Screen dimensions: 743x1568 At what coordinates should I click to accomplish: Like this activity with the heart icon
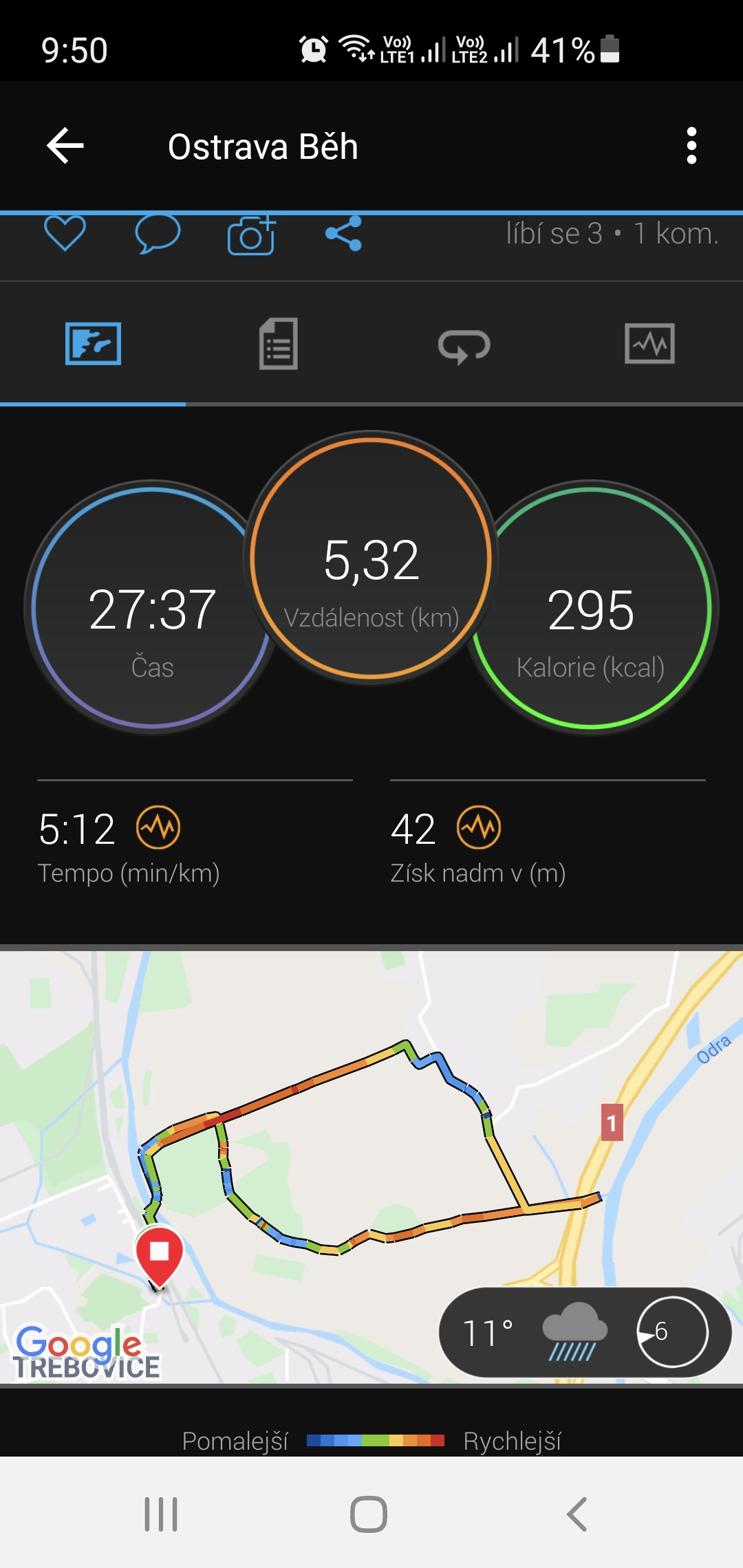(x=65, y=233)
